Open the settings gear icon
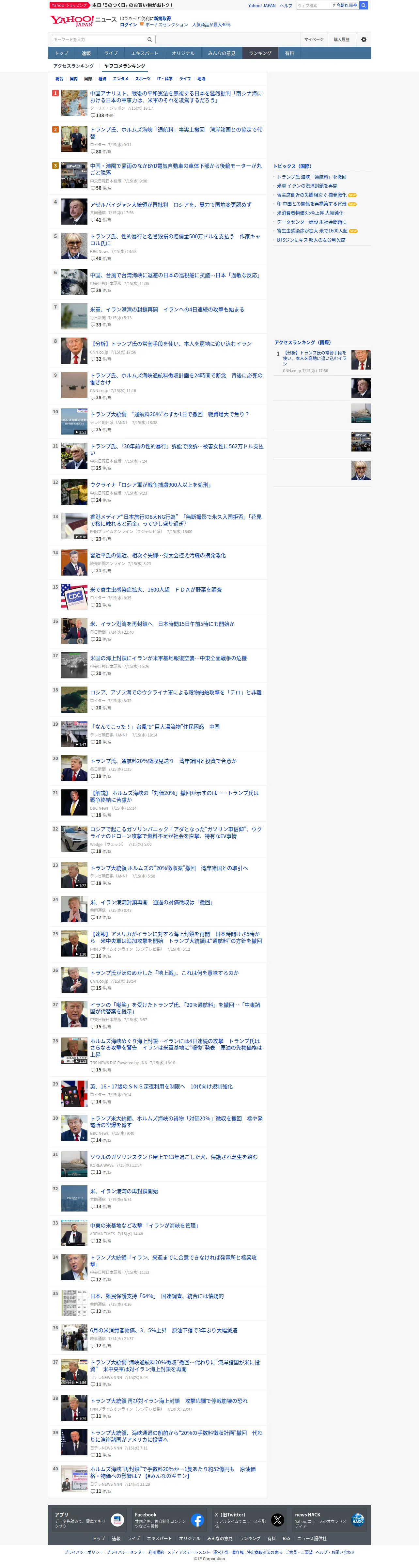This screenshot has width=419, height=1568. (364, 40)
